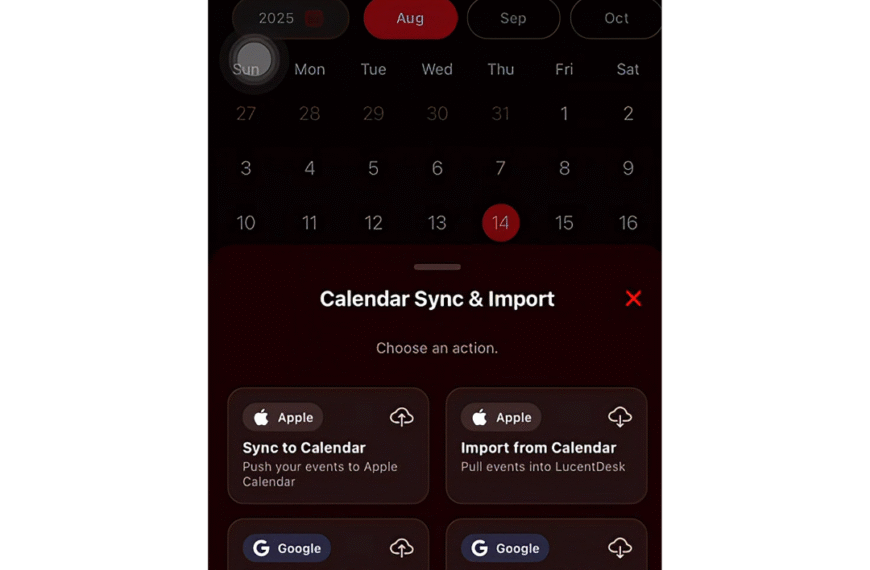Choose August 8 on the calendar
Screen dimensions: 870x570
[x=564, y=169]
